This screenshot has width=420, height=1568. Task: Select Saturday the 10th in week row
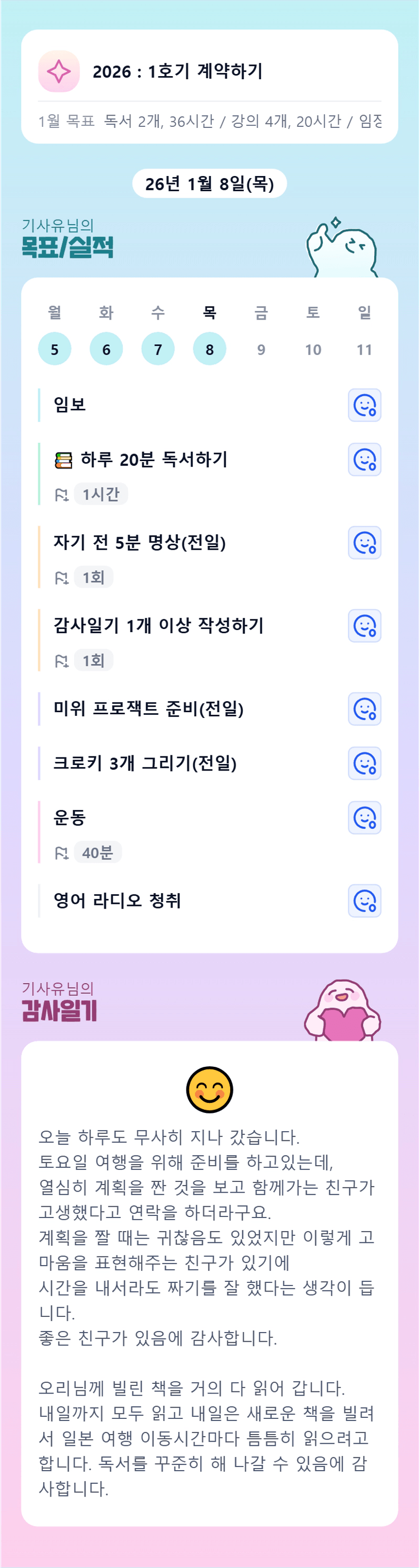(x=313, y=349)
